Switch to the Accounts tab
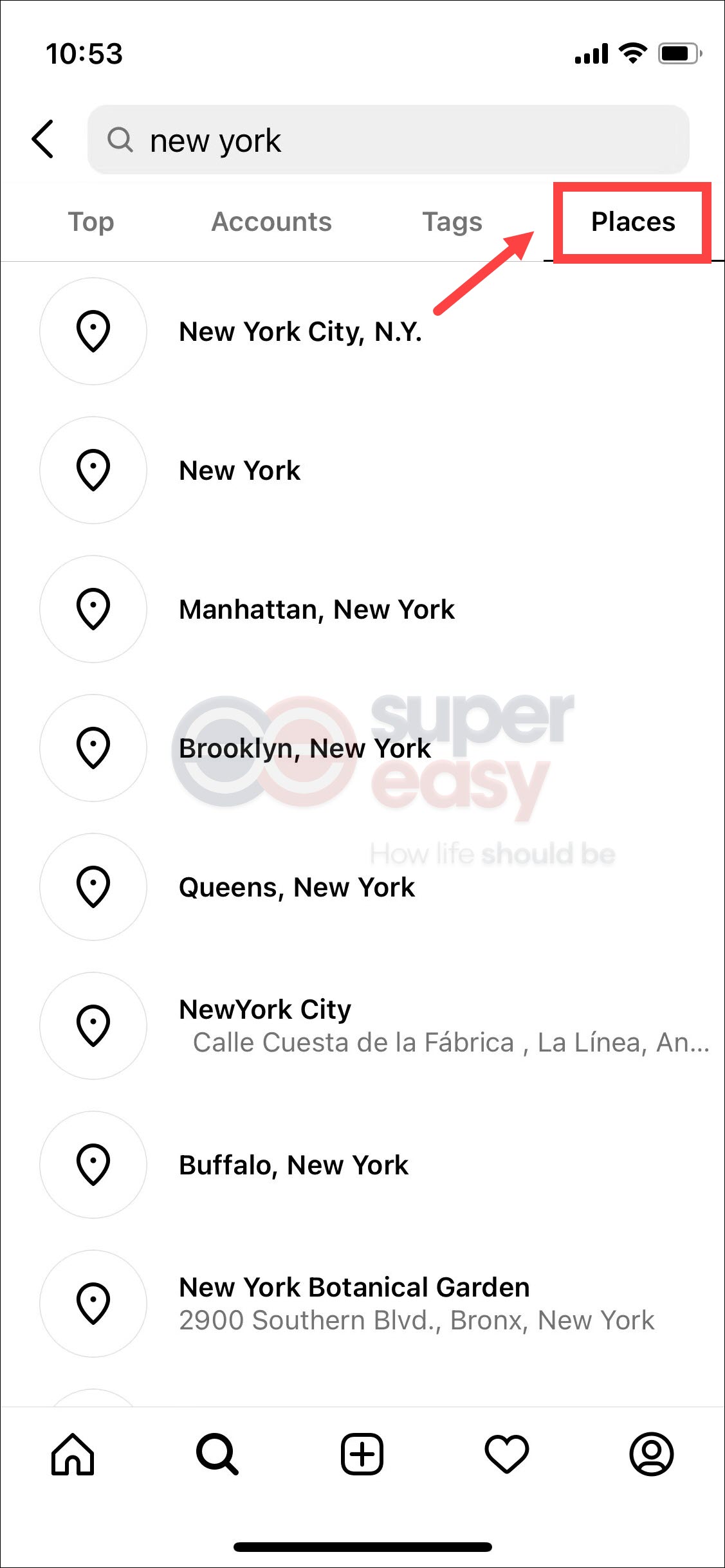Screen dimensions: 725x1568 [271, 222]
